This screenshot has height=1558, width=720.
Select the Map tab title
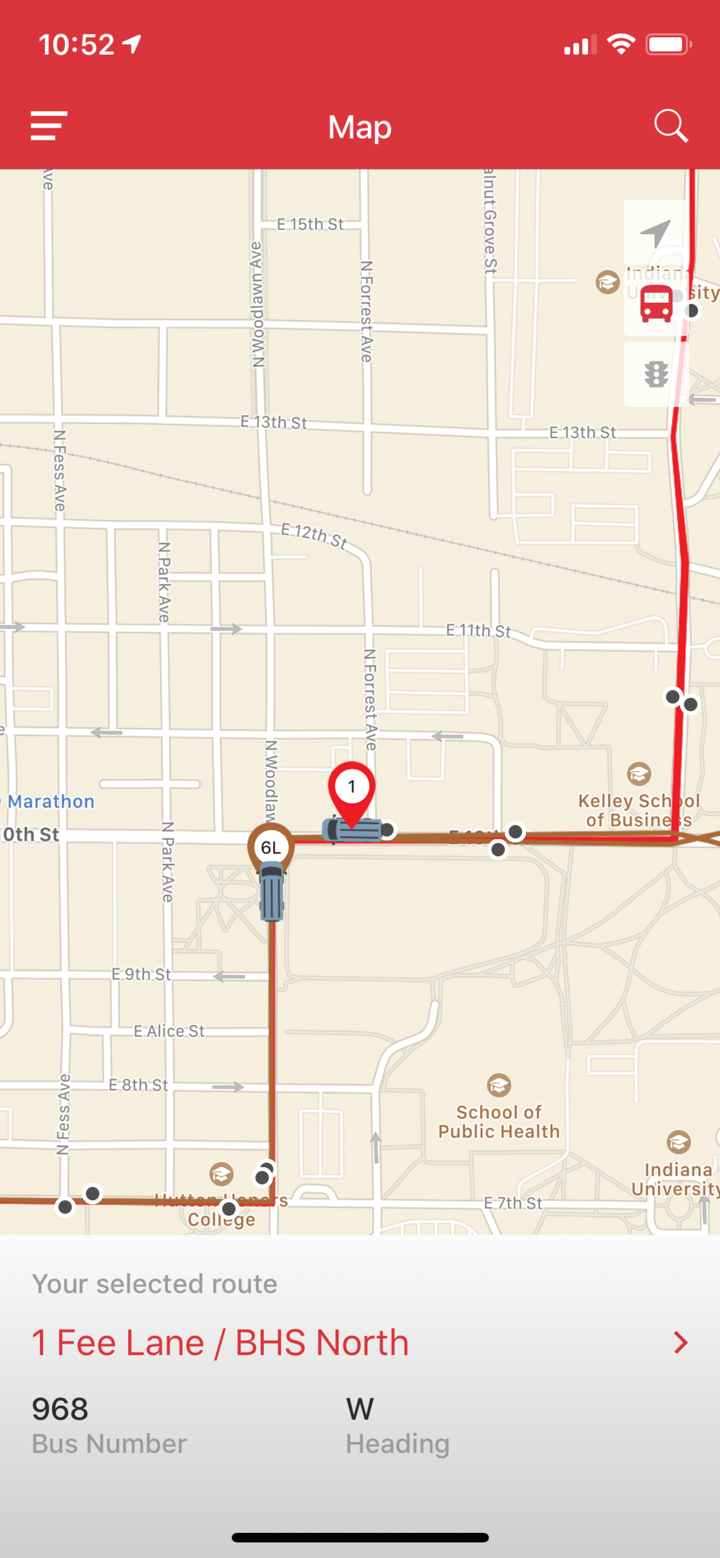tap(359, 126)
